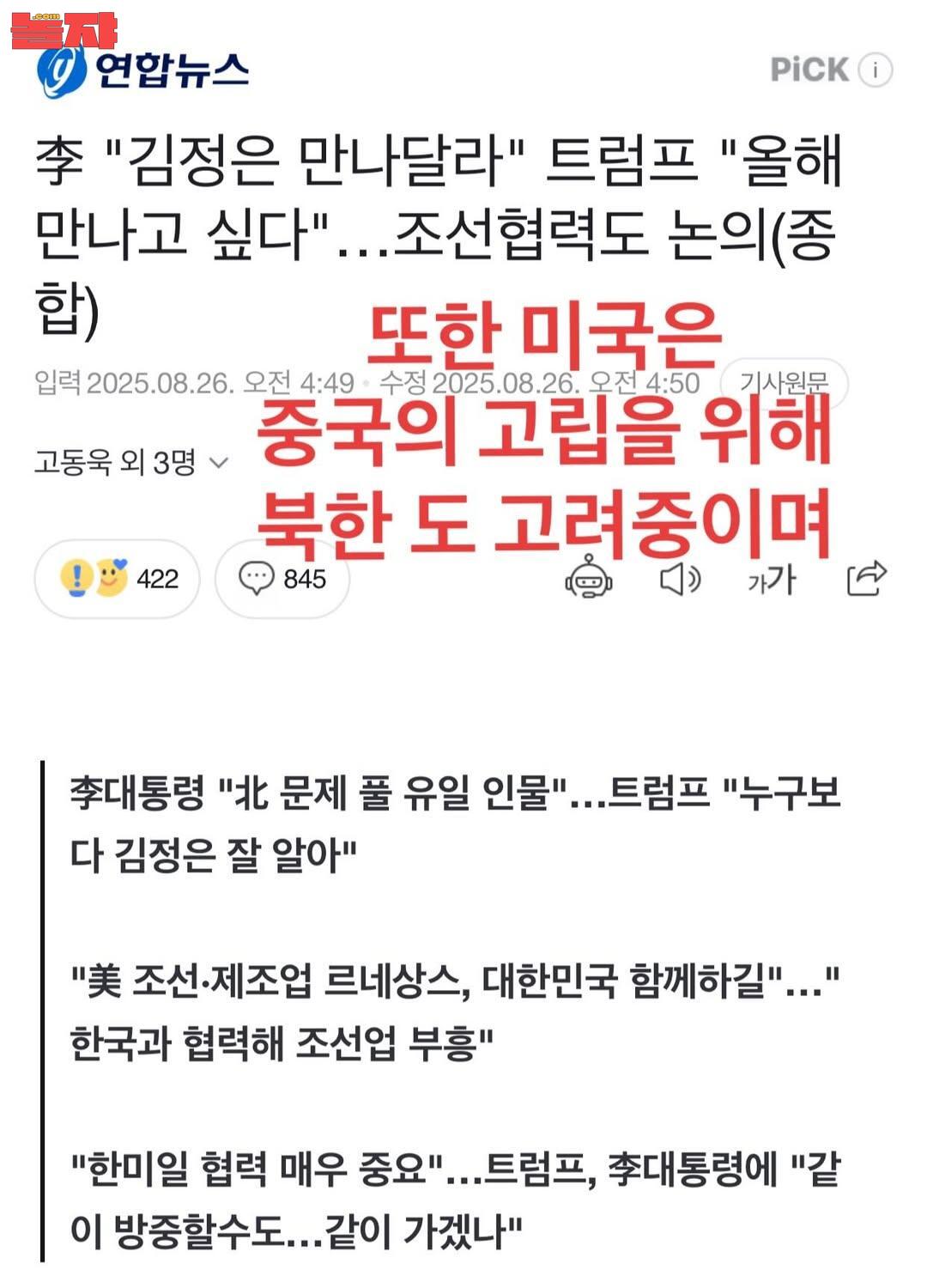Share this article
The image size is (927, 1288).
point(865,579)
